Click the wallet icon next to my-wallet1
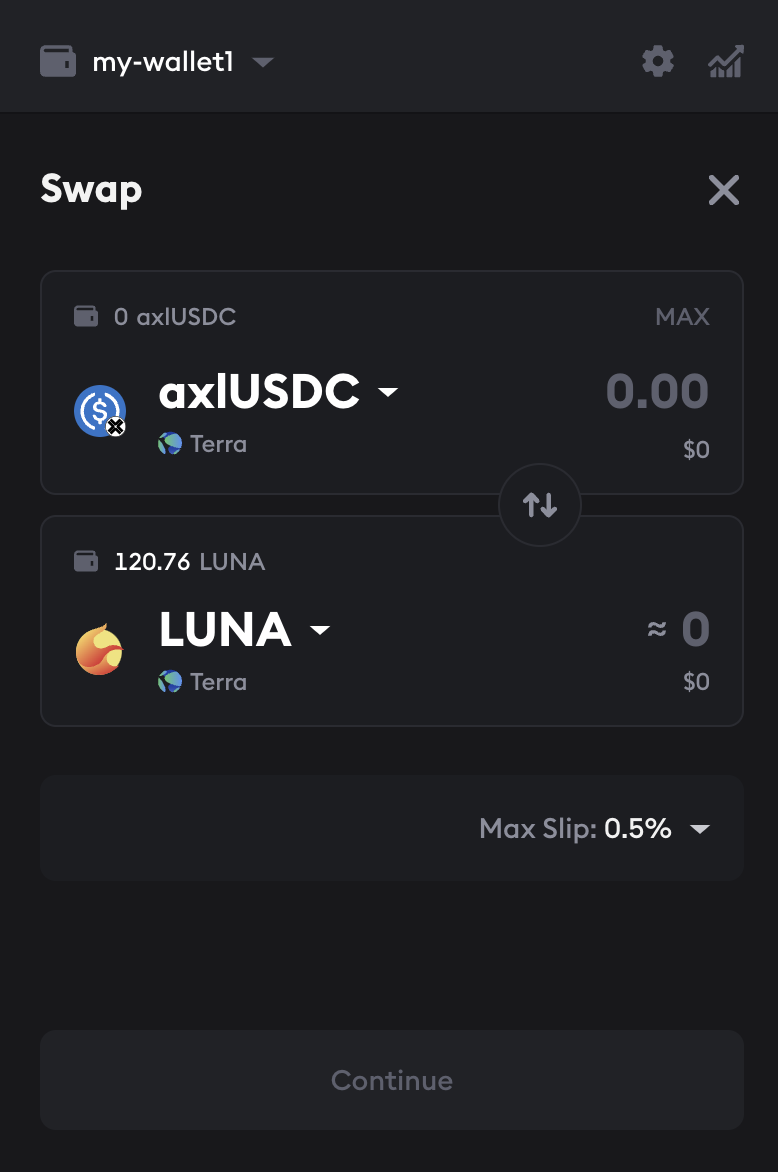This screenshot has width=778, height=1172. 57,61
